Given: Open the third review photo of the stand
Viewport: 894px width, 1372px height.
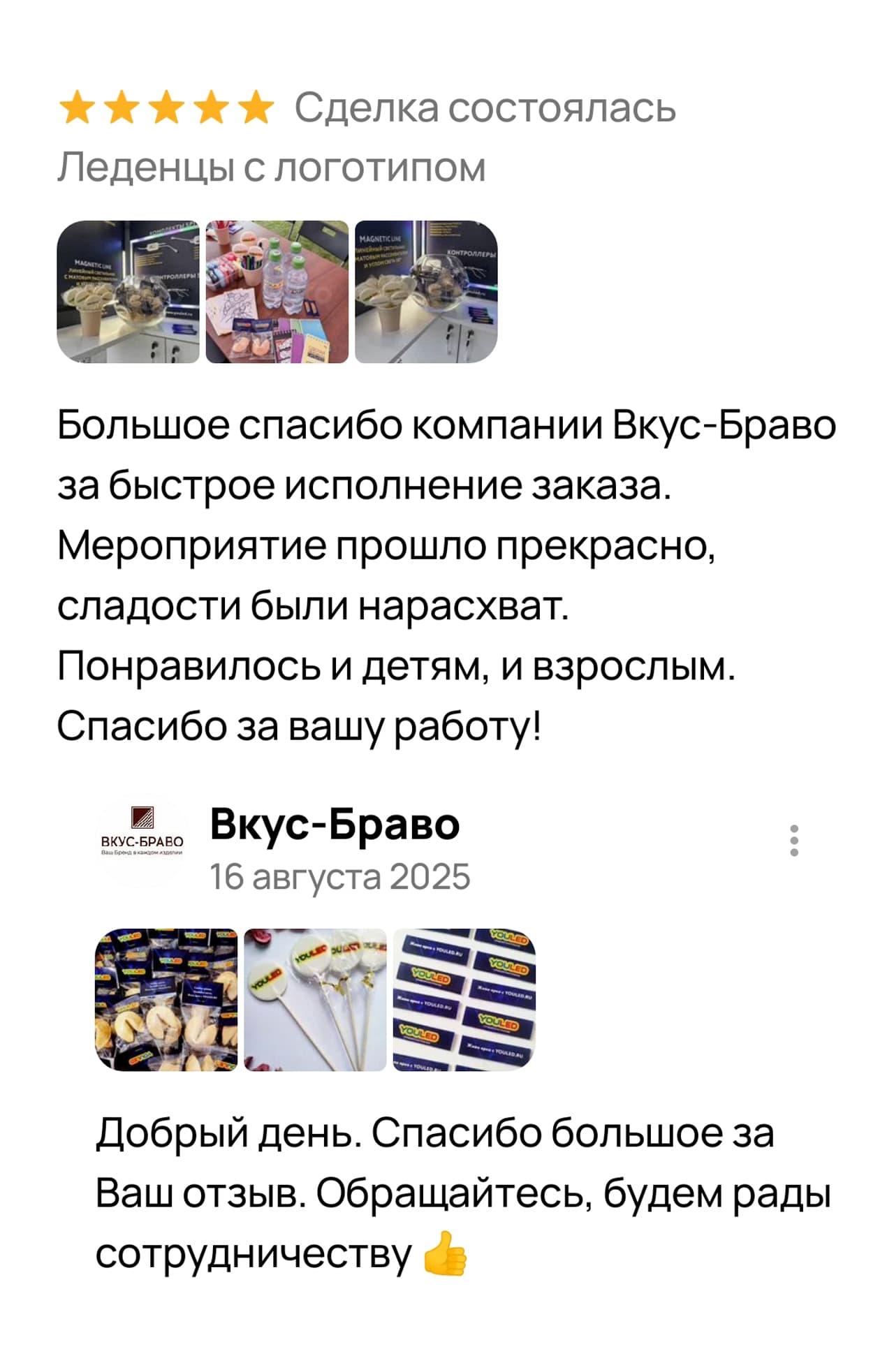Looking at the screenshot, I should [x=426, y=292].
